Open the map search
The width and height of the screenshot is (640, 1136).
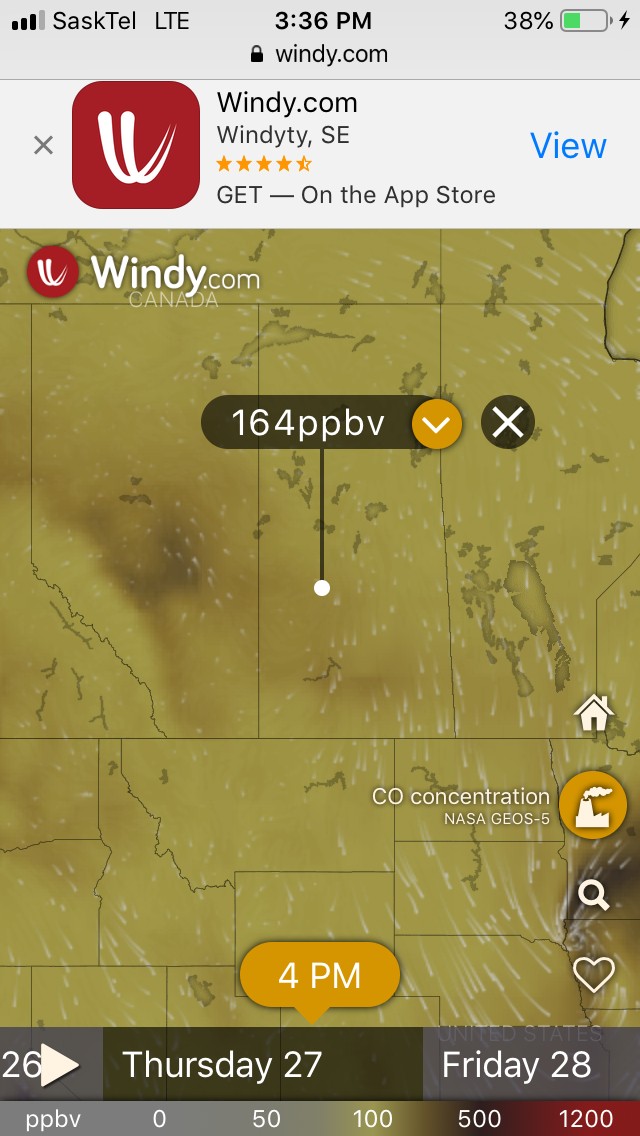tap(593, 895)
